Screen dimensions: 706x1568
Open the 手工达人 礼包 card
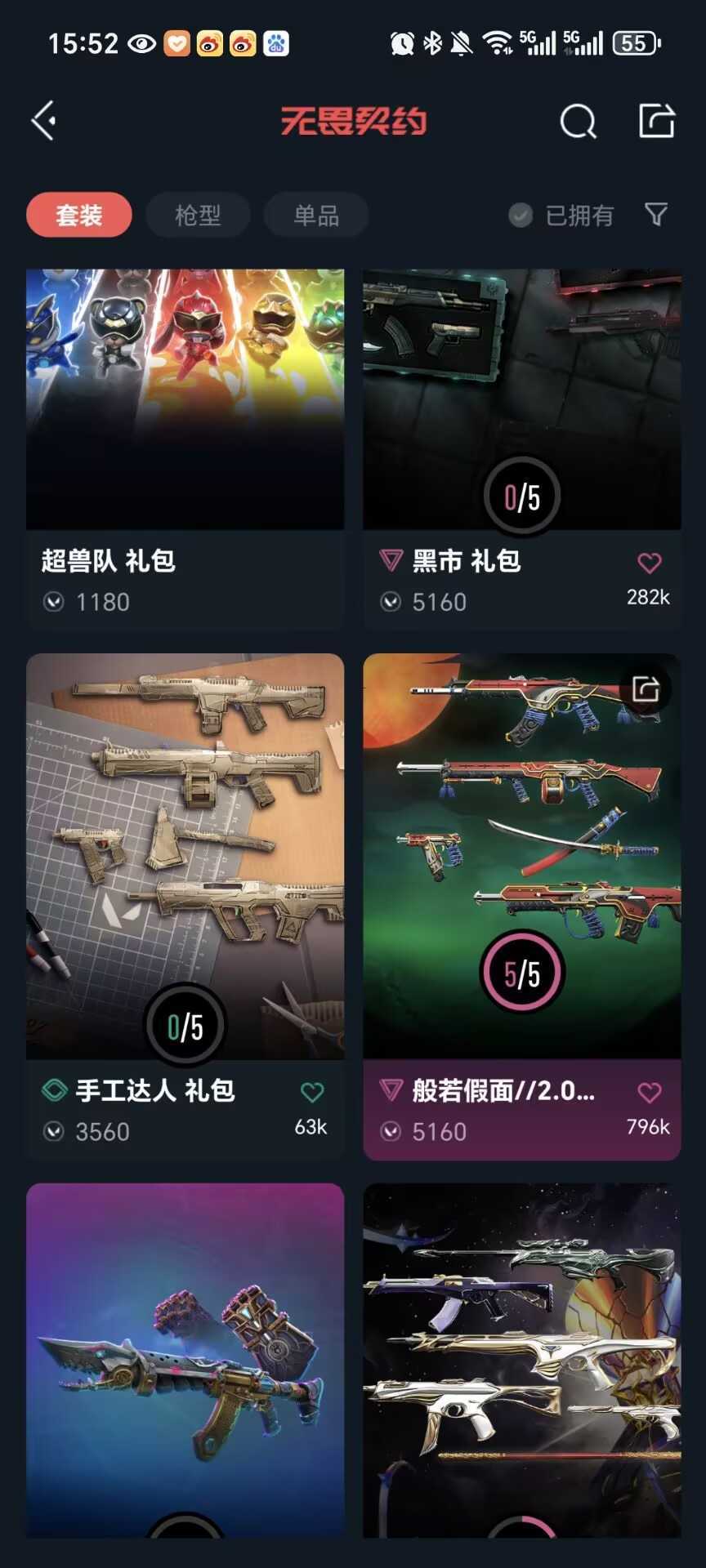(x=185, y=906)
